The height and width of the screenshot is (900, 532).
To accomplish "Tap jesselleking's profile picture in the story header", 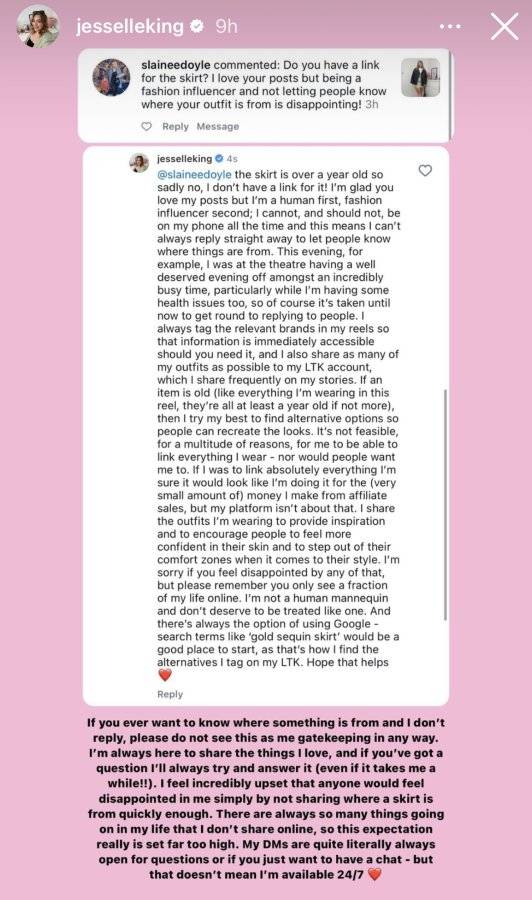I will (38, 26).
